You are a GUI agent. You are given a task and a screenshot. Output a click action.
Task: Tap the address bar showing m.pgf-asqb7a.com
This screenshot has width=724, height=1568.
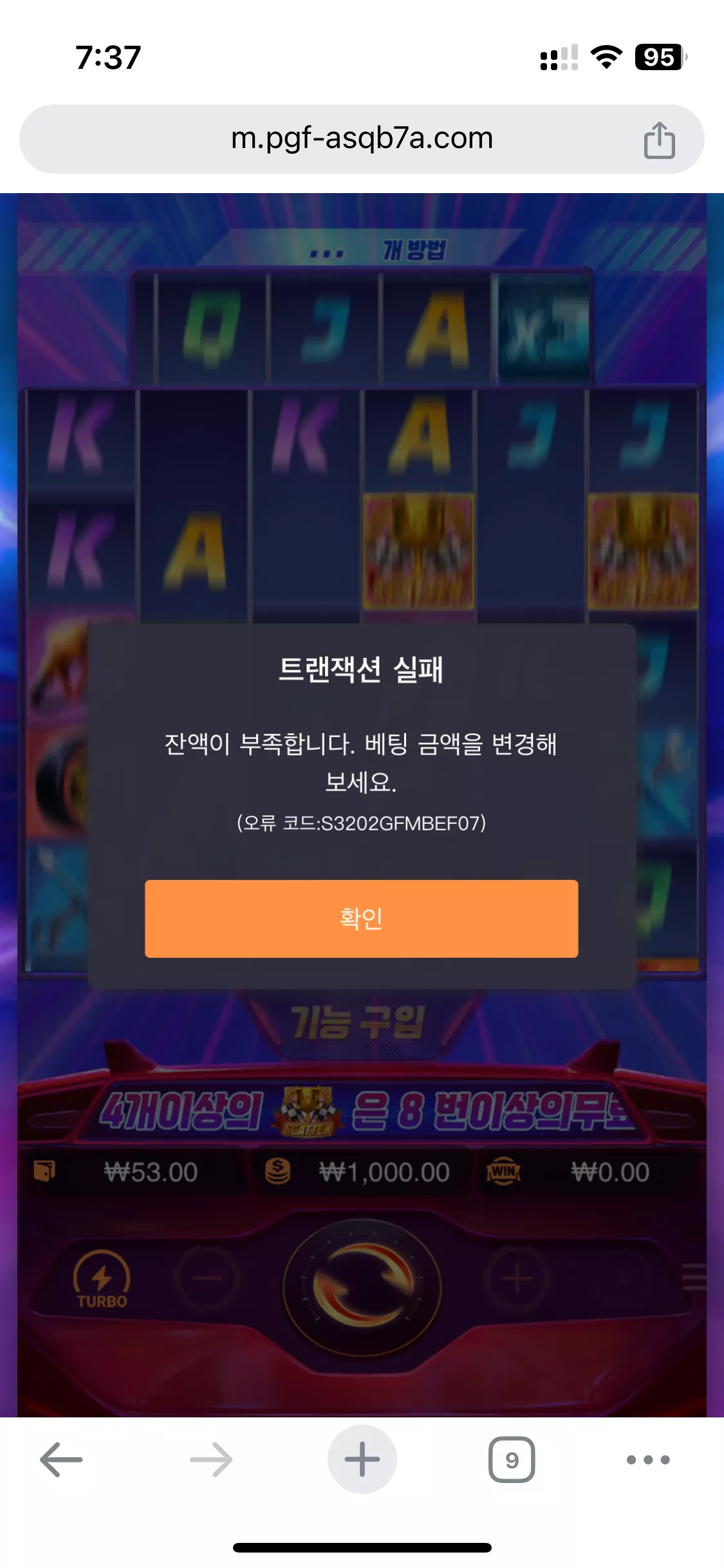[362, 139]
